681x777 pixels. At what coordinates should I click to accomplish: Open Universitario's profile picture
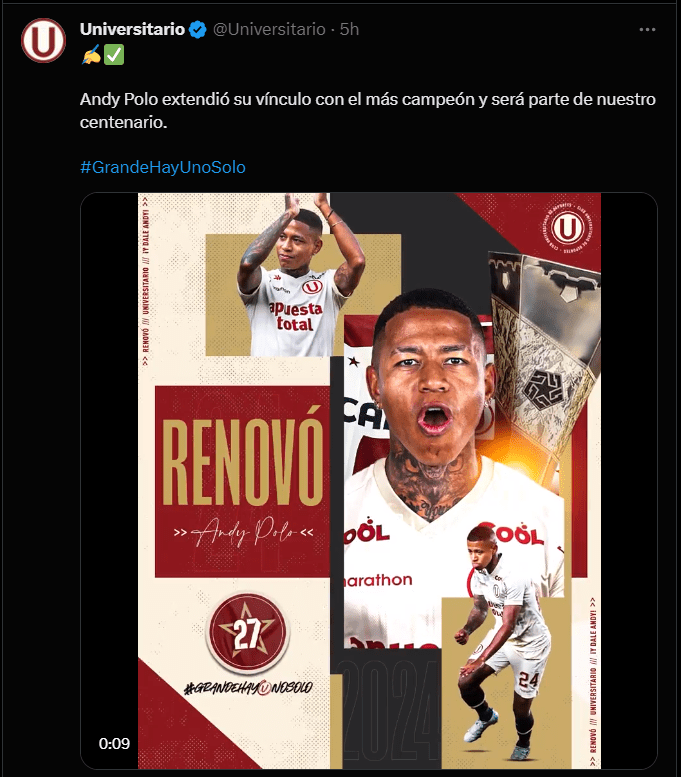point(44,41)
